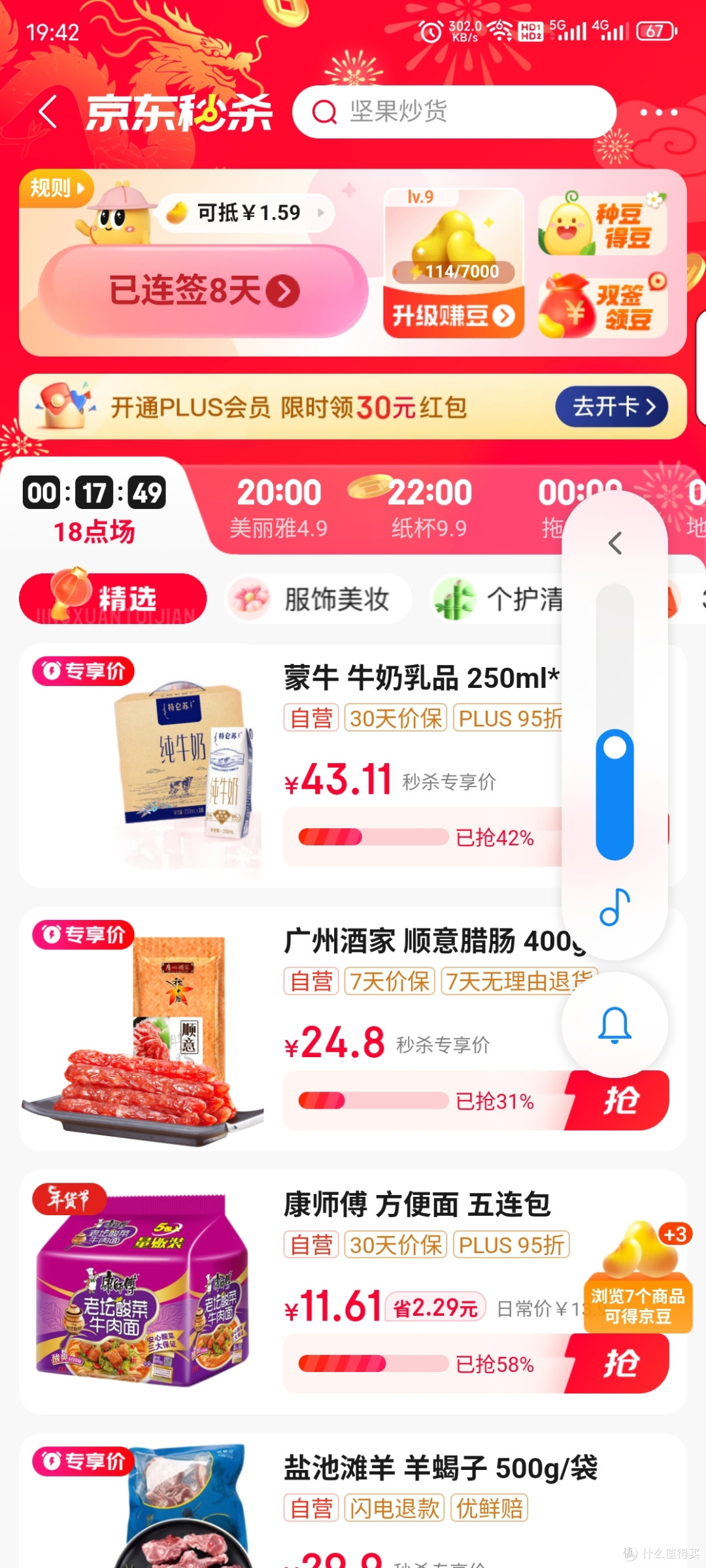Tap 升级赚豆 to upgrade level
The image size is (706, 1568).
point(453,316)
